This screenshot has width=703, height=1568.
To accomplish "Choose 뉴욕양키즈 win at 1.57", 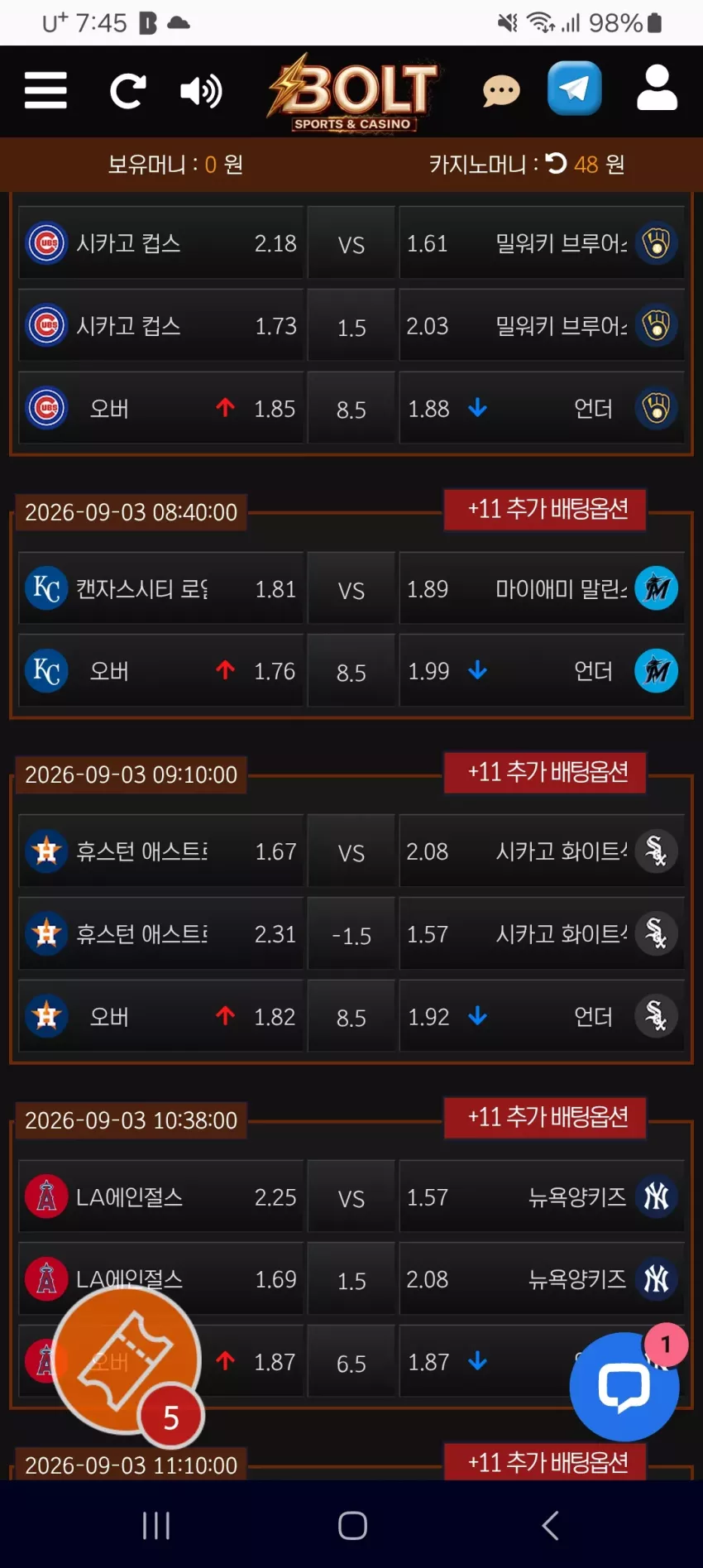I will (x=542, y=1196).
